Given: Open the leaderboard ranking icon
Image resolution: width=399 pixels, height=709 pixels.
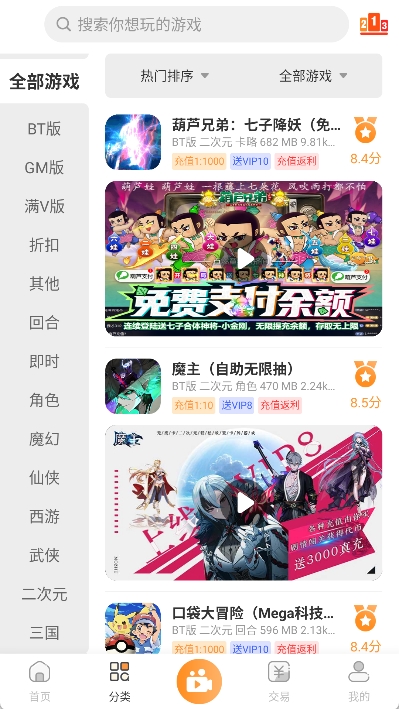Looking at the screenshot, I should tap(374, 24).
